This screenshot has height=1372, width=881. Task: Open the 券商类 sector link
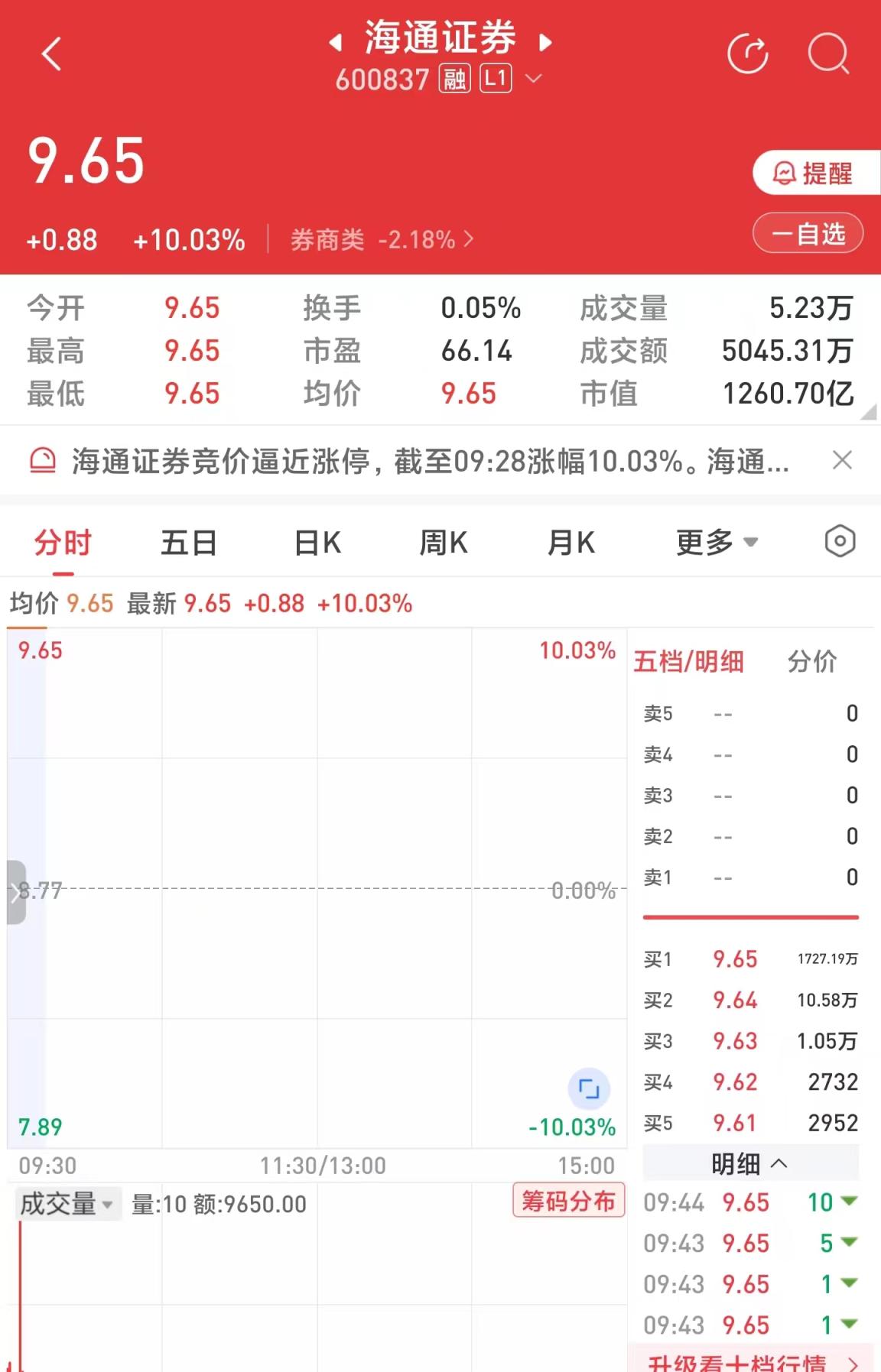click(x=381, y=240)
